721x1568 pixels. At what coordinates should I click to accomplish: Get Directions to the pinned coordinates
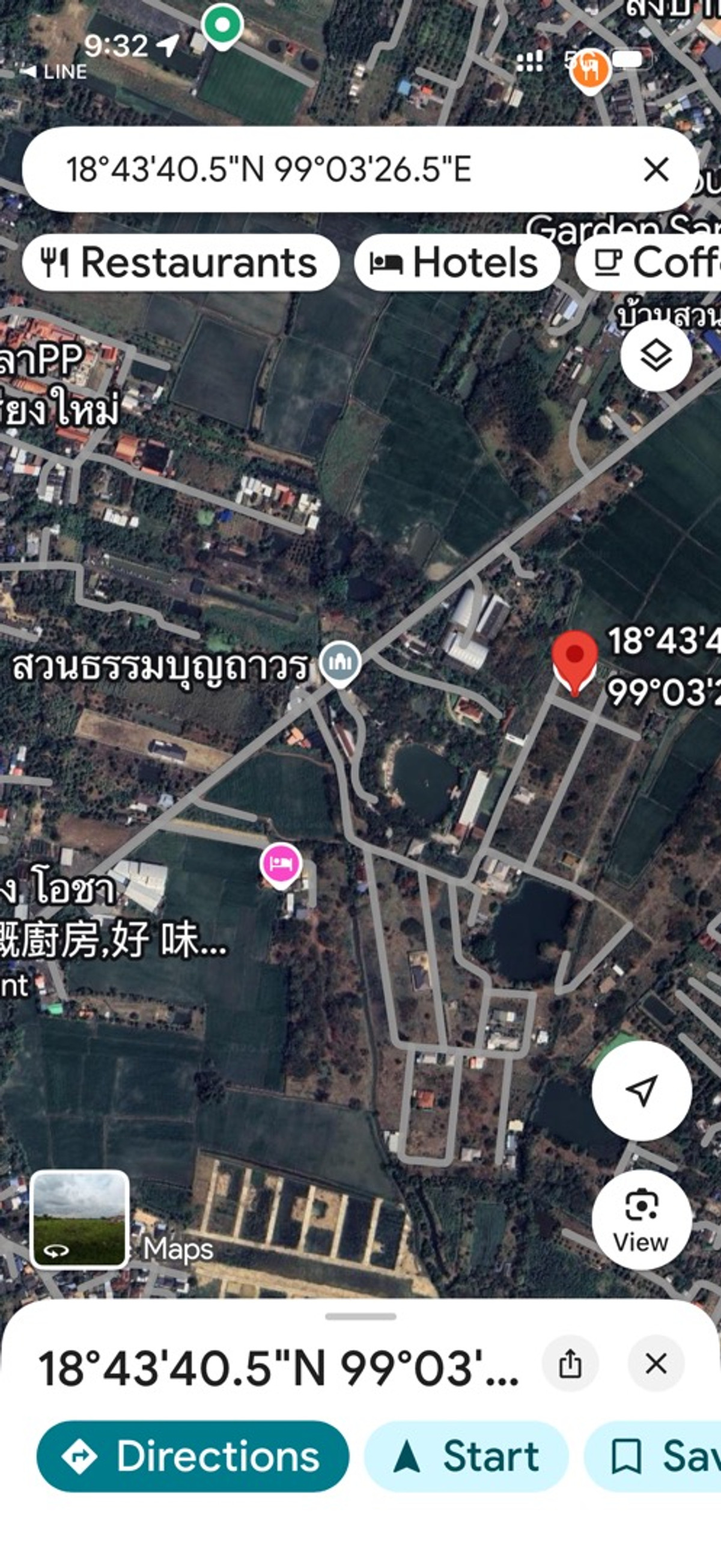(x=192, y=1457)
